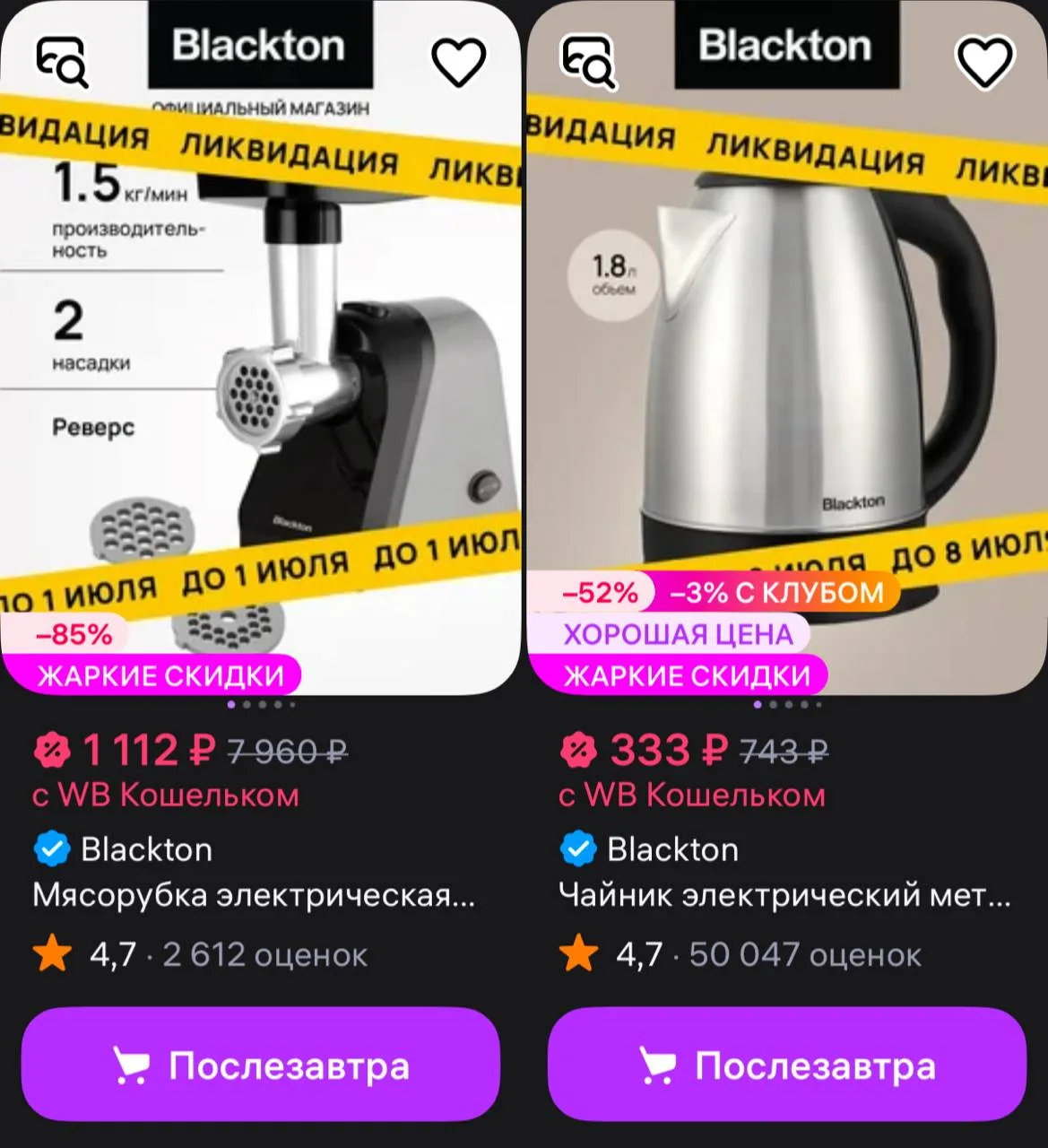Add the 333 ₽ kettle to cart
Image resolution: width=1048 pixels, height=1148 pixels.
click(787, 1065)
